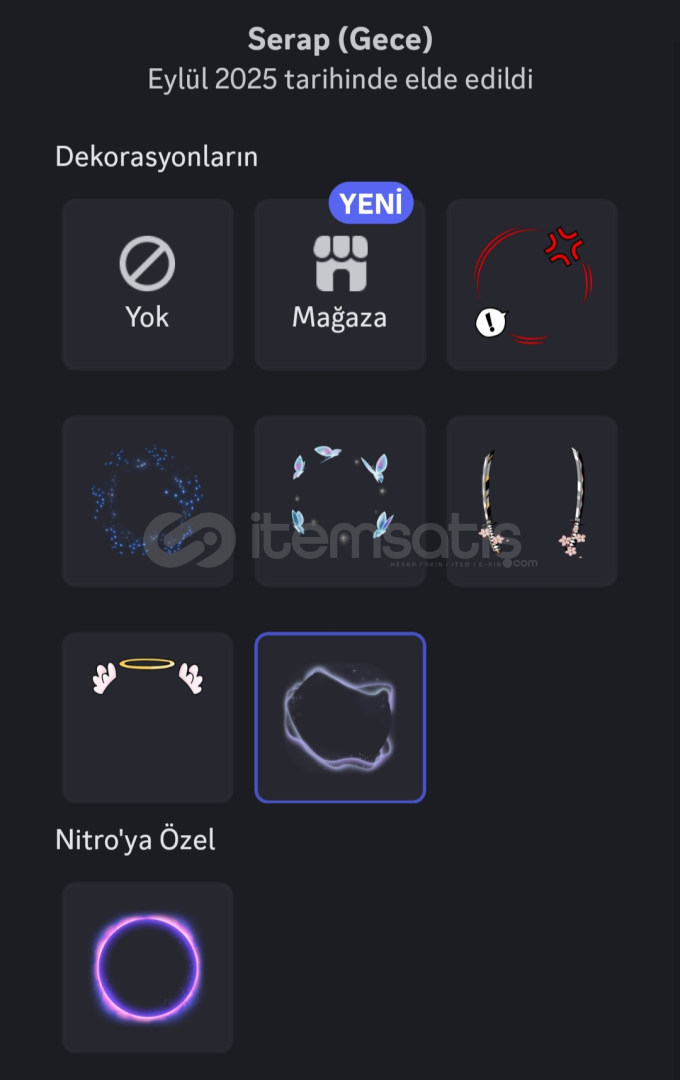Select the blue sparkle ring decoration
This screenshot has width=680, height=1080.
[x=147, y=501]
